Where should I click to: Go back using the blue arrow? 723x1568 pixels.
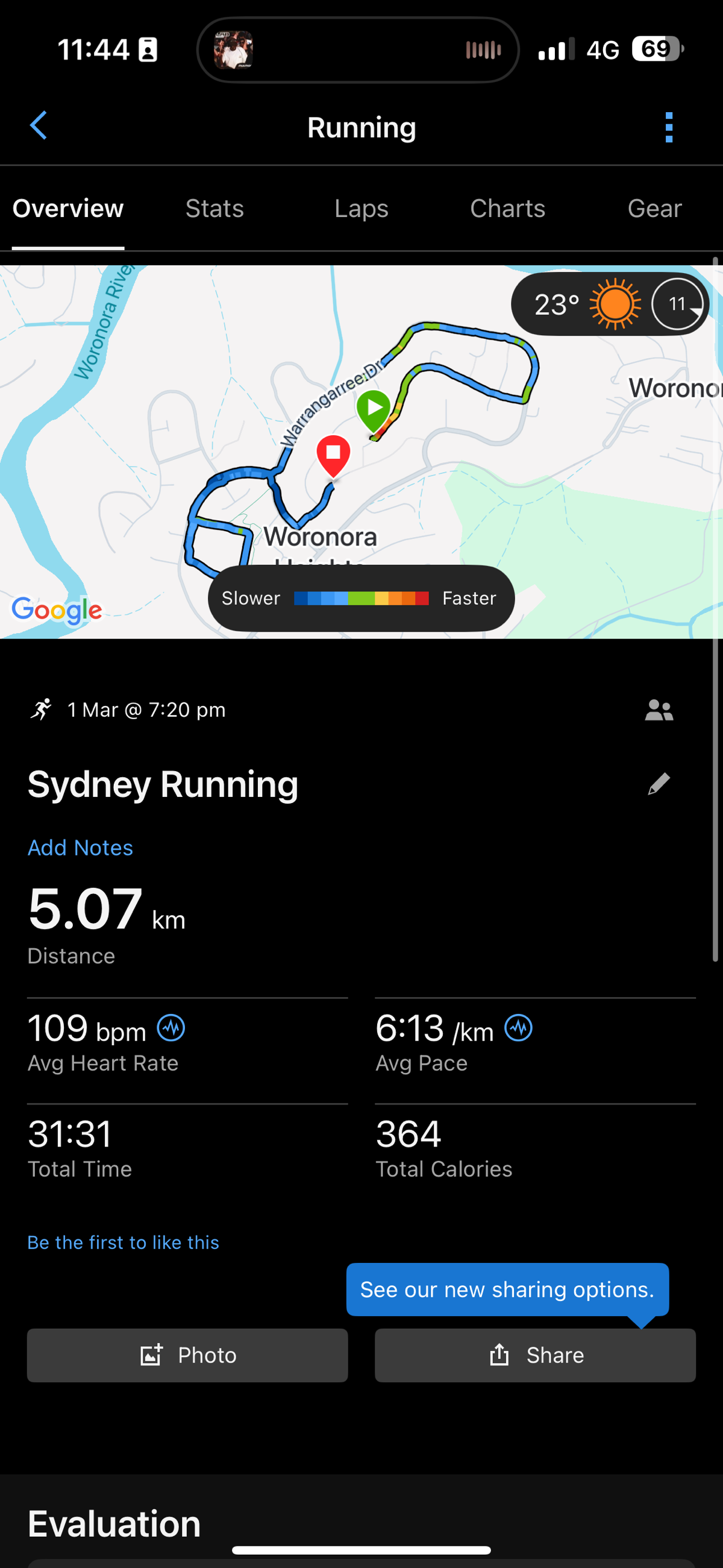click(39, 126)
